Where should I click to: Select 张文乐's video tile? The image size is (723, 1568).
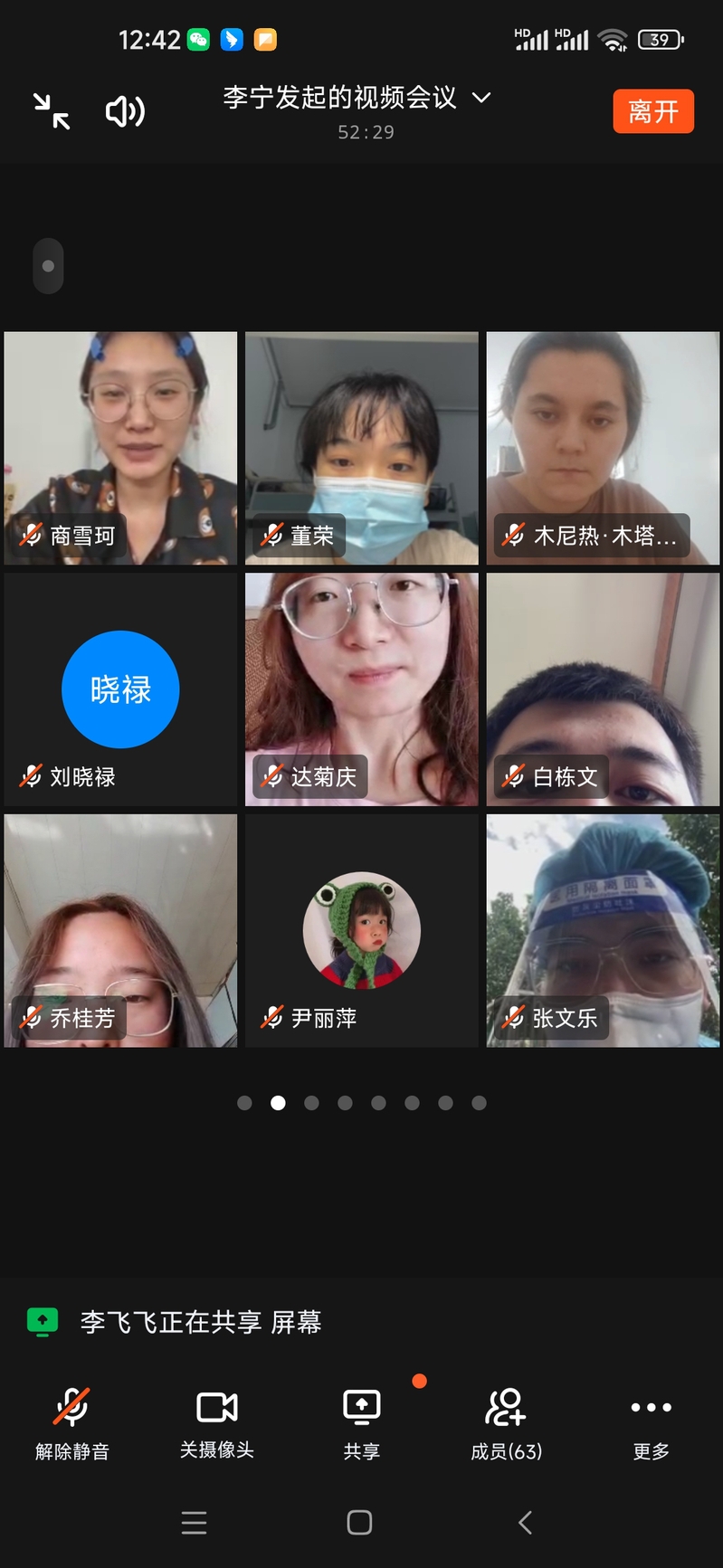pyautogui.click(x=603, y=930)
